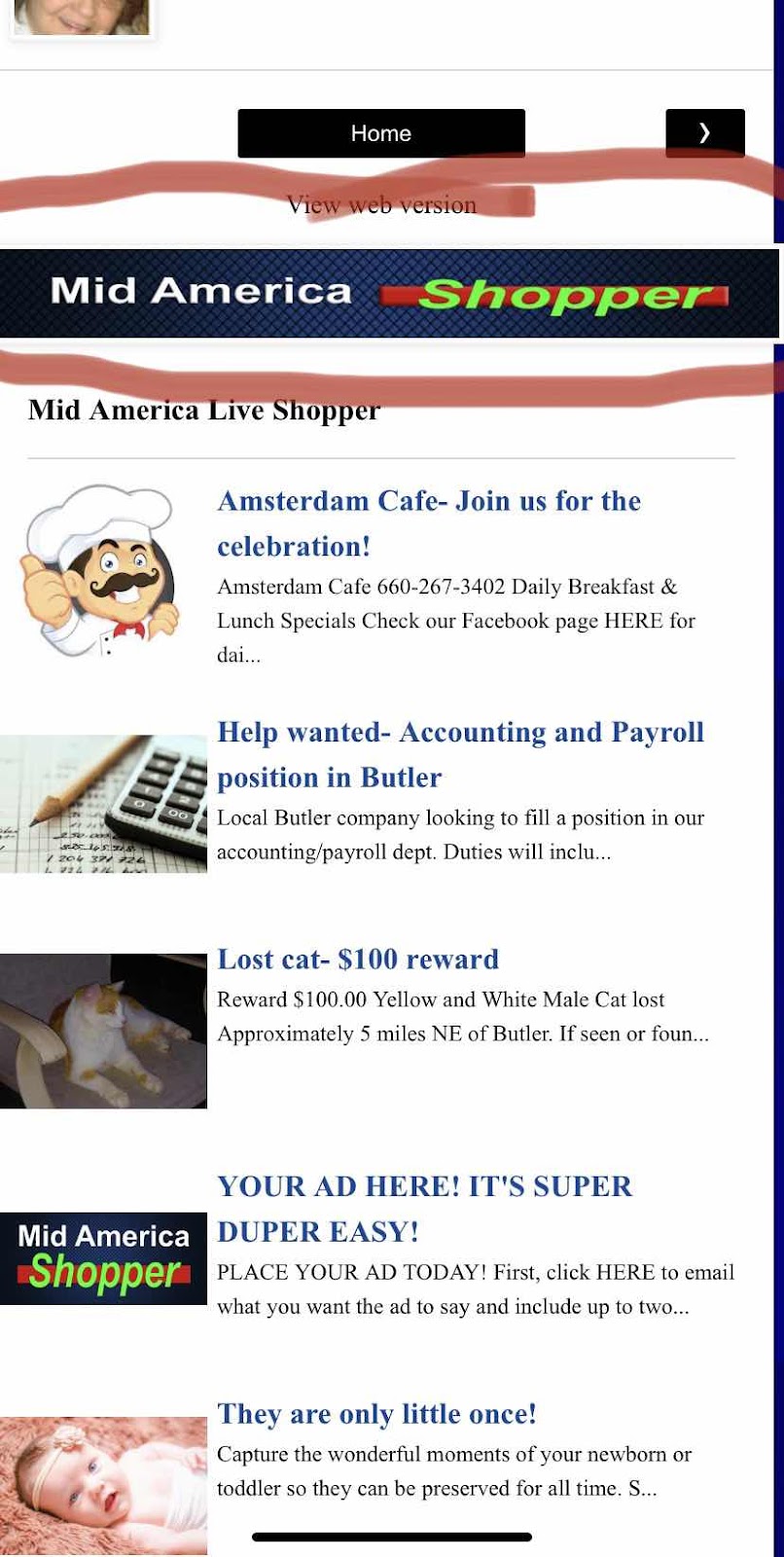The image size is (784, 1557).
Task: Open the Lost cat $100 reward post
Action: click(x=358, y=960)
